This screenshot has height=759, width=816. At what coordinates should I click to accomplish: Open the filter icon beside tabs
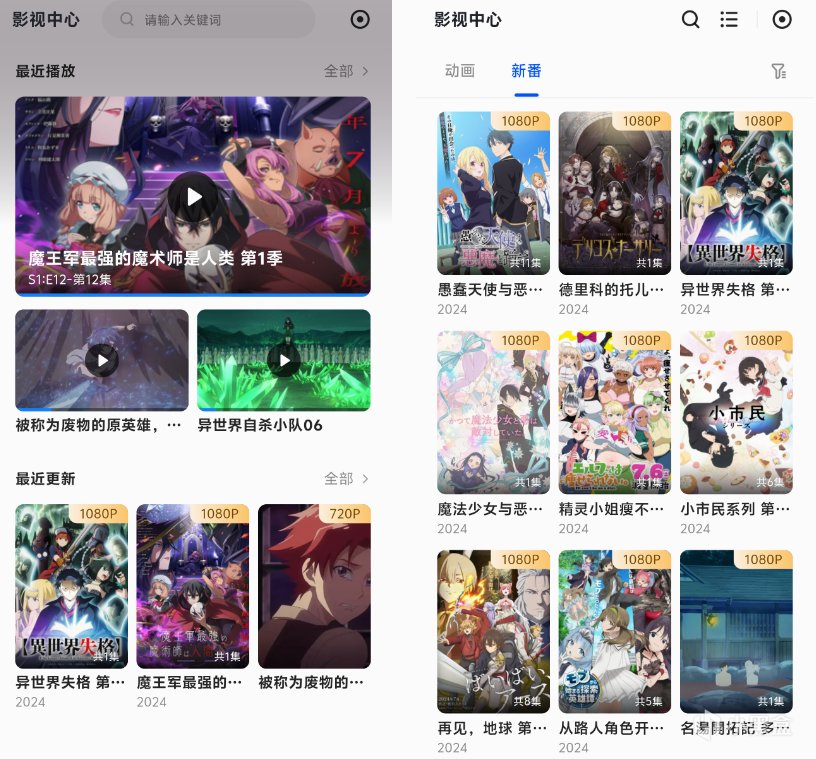pos(779,71)
